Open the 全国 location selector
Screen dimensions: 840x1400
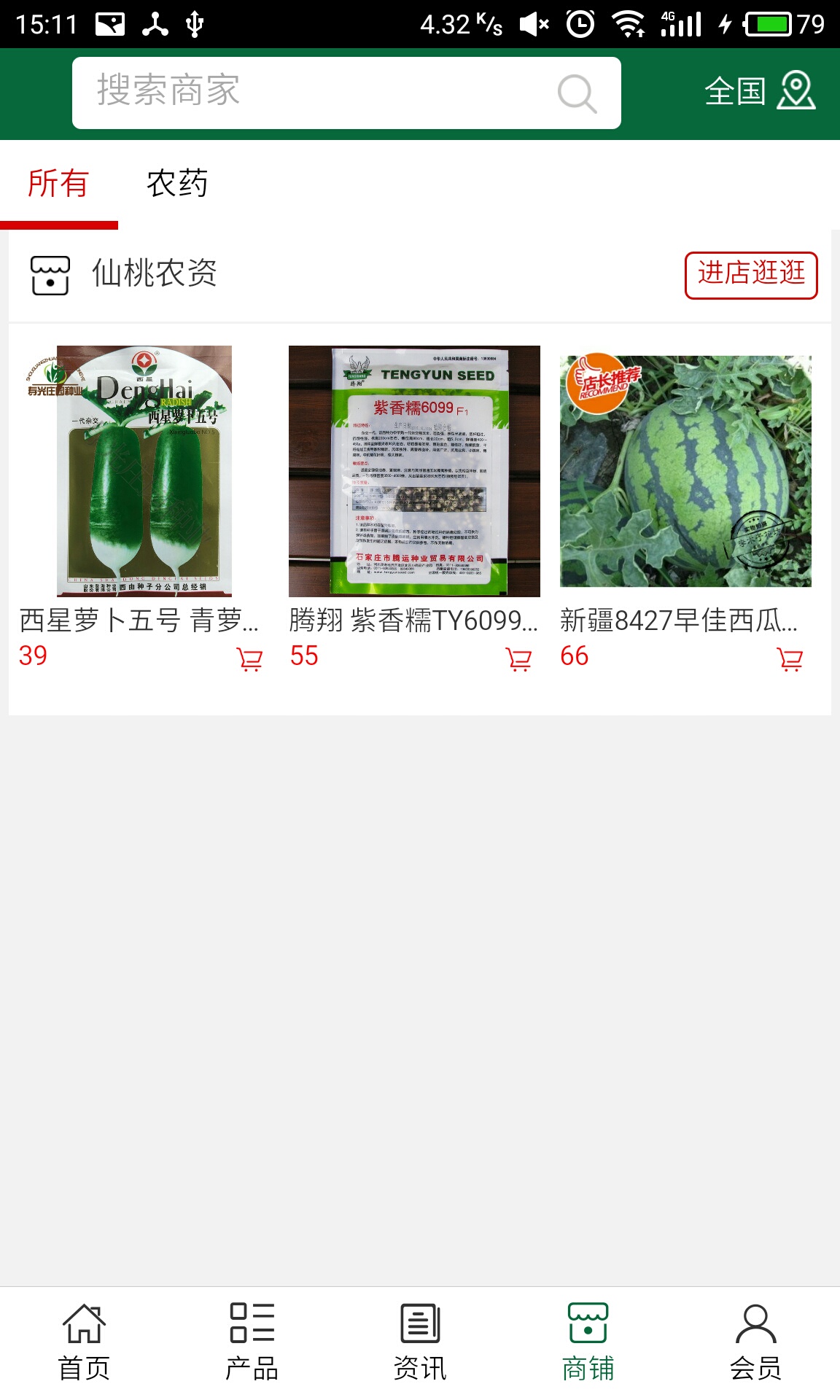(759, 91)
